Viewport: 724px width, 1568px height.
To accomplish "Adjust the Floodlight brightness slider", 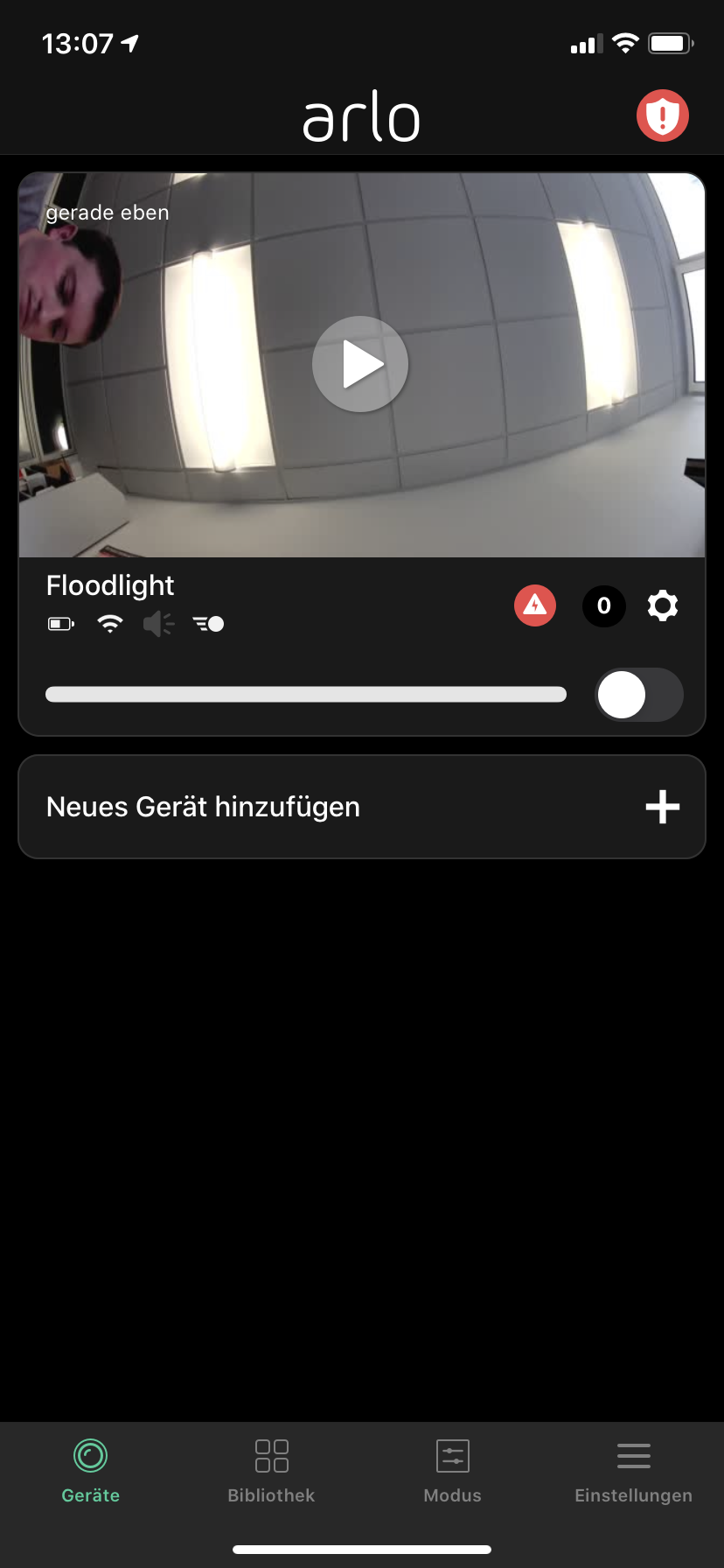I will coord(306,695).
